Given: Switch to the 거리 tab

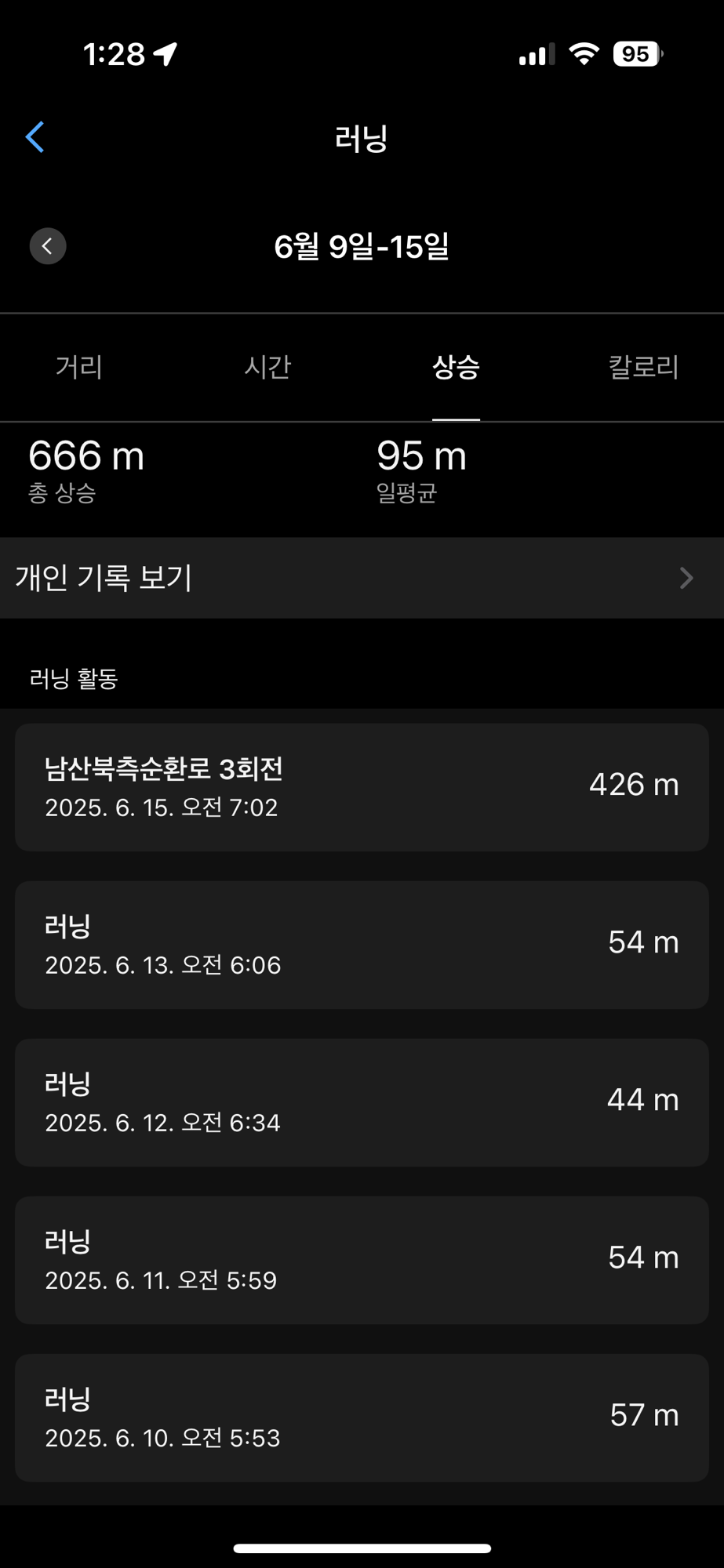Looking at the screenshot, I should (79, 367).
